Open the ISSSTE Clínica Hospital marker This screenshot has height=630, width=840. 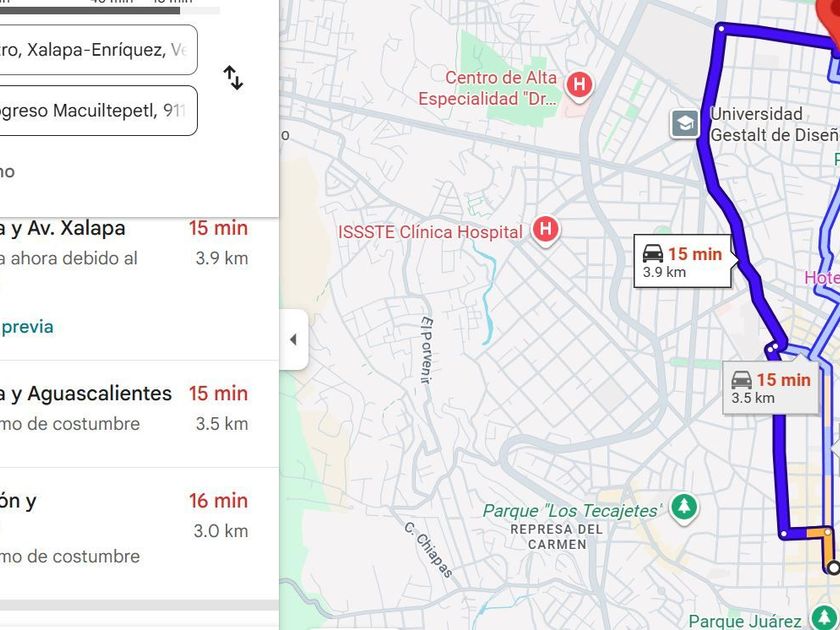(x=545, y=230)
